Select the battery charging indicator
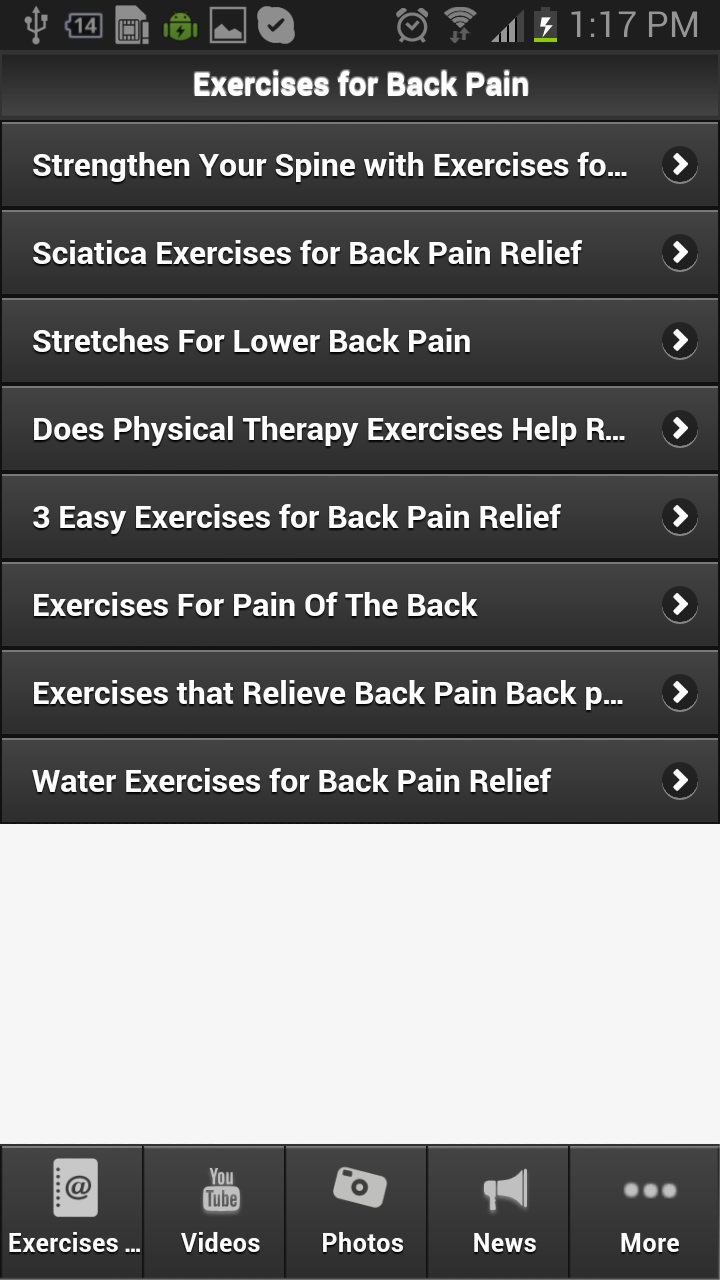Screen dimensions: 720x1280 pyautogui.click(x=545, y=25)
